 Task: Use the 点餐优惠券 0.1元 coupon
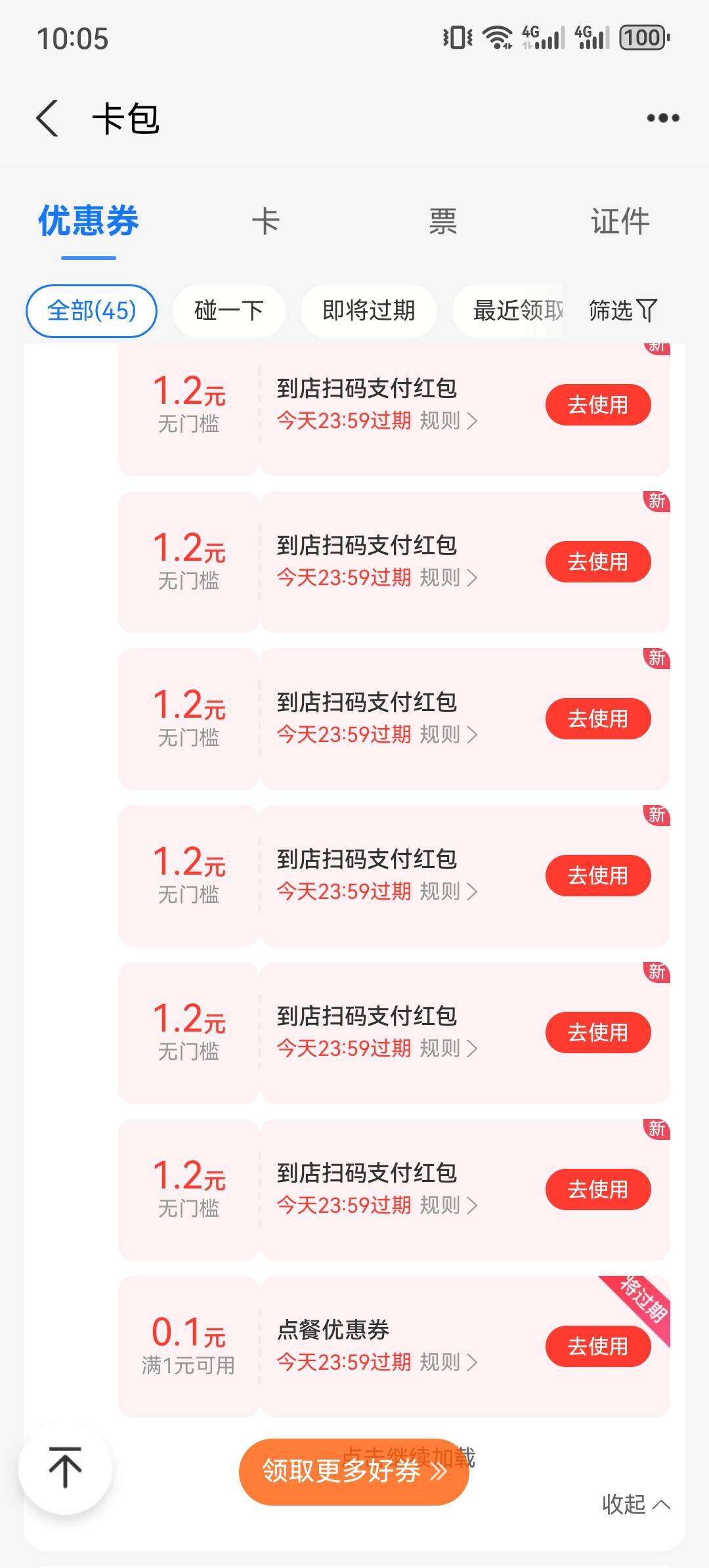point(598,1346)
